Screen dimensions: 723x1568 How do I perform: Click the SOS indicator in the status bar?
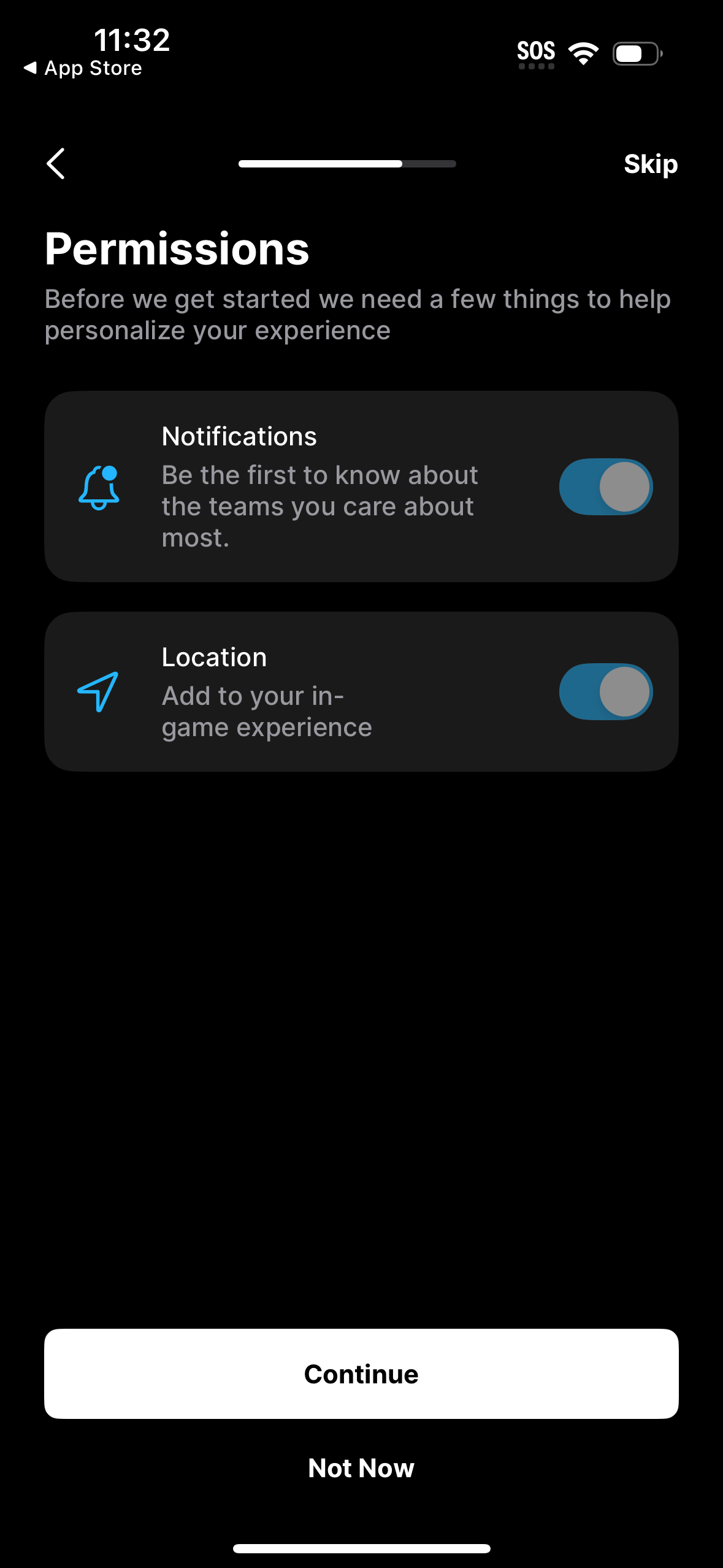(536, 52)
